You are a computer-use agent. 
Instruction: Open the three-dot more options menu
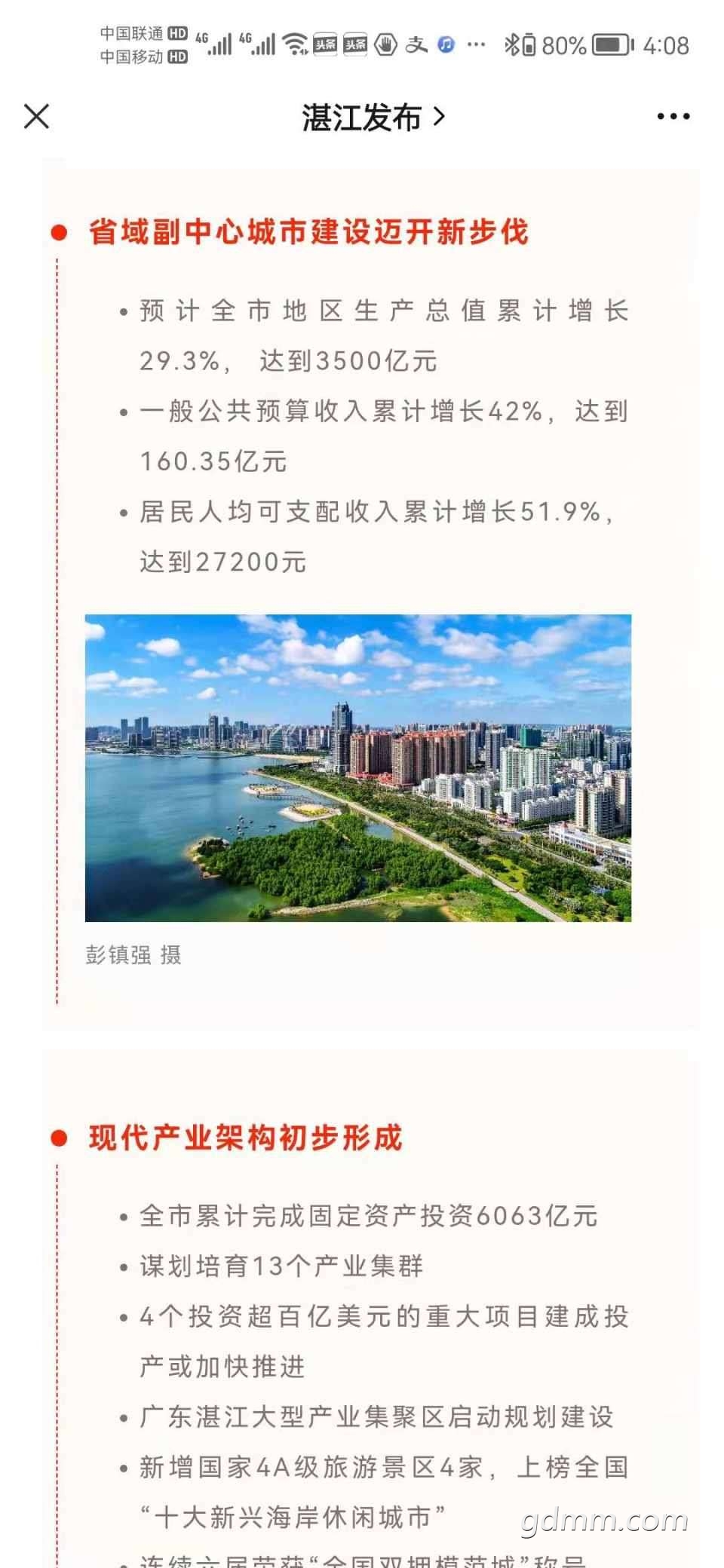click(x=673, y=117)
